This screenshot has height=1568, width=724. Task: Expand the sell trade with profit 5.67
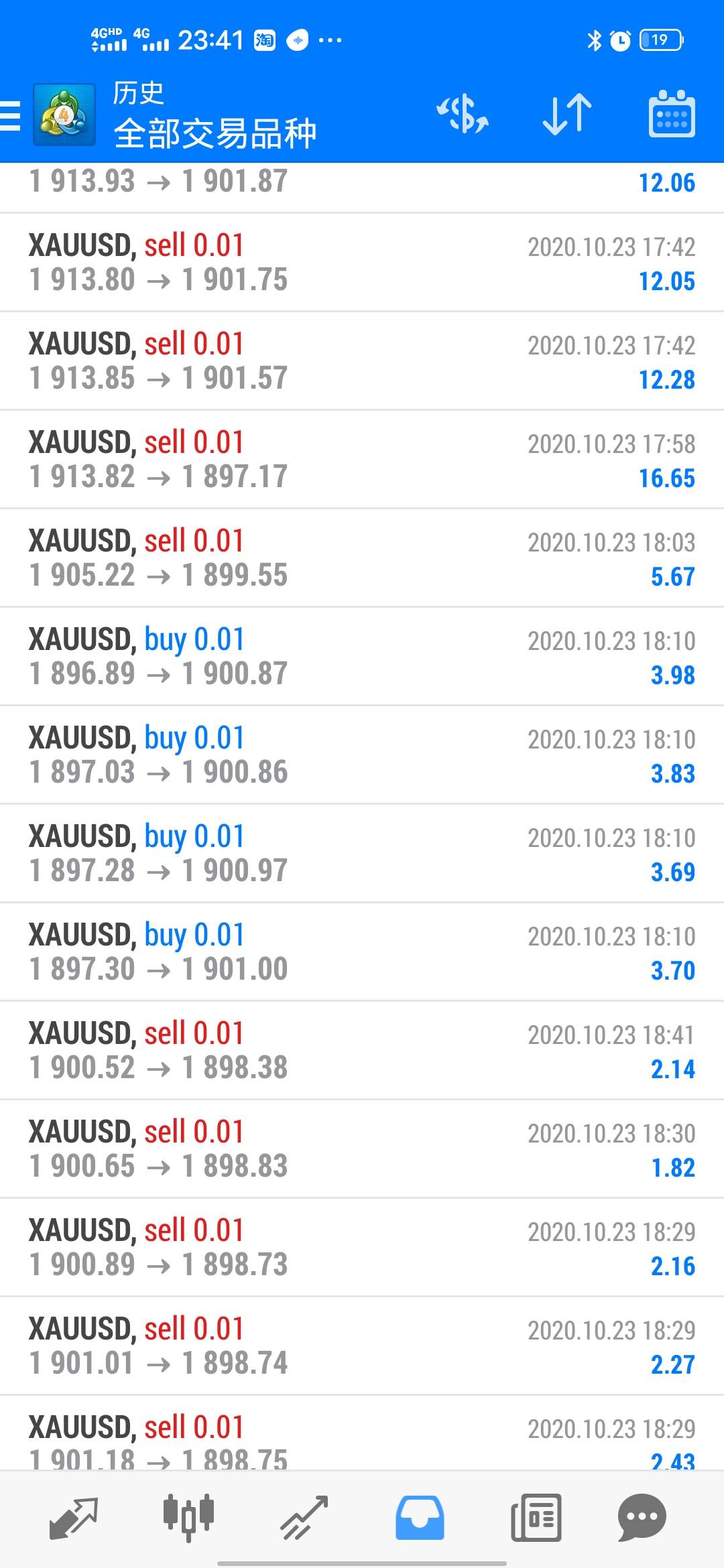[x=362, y=558]
